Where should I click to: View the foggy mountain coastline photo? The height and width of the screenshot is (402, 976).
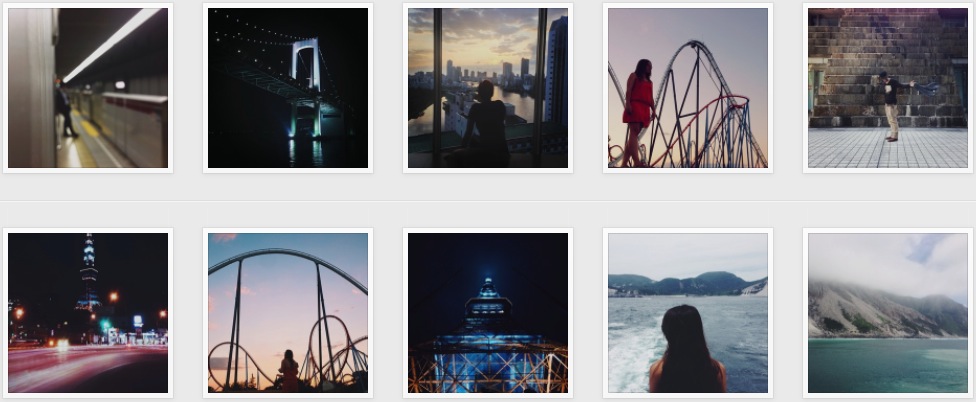click(888, 313)
